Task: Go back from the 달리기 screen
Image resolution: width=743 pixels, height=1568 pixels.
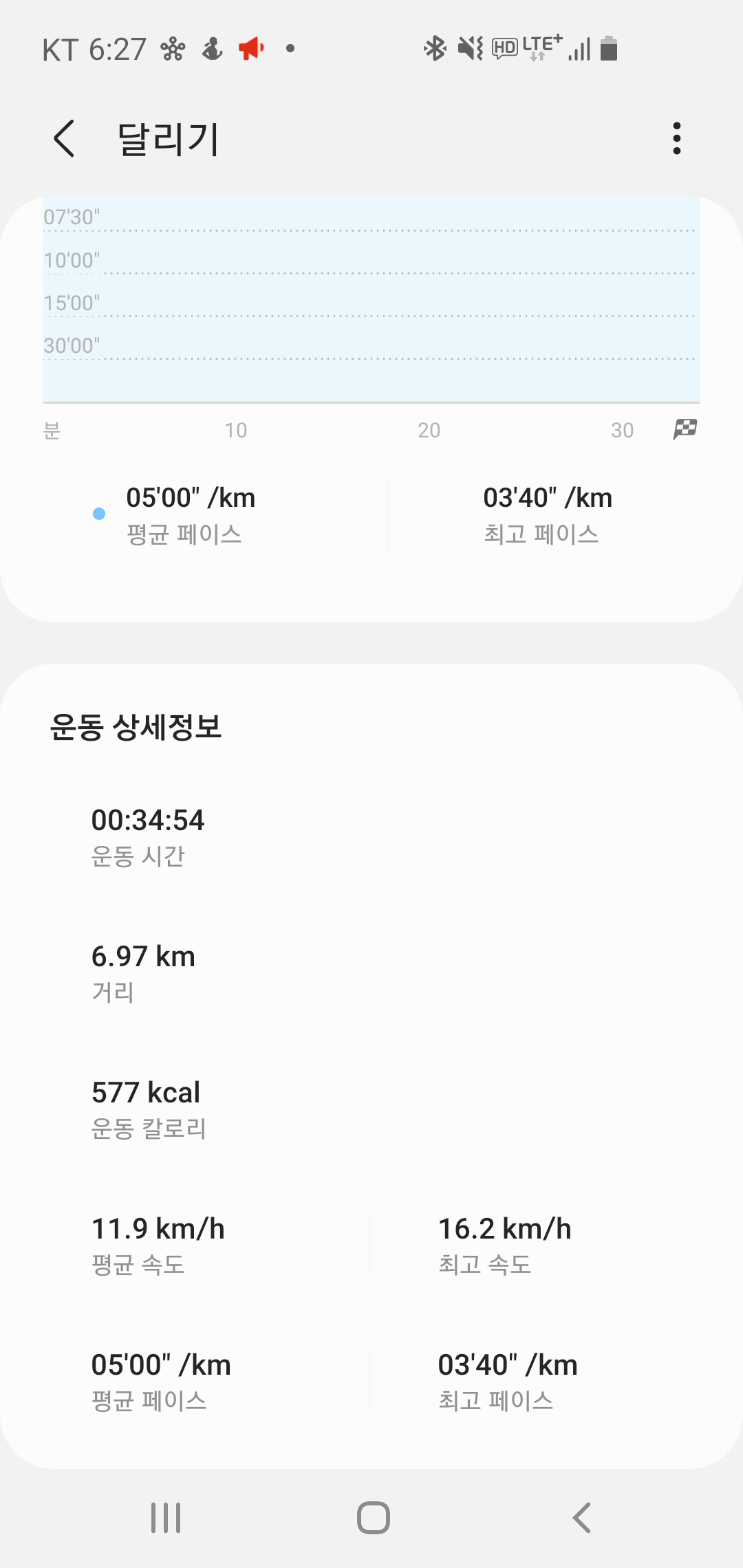Action: coord(64,138)
